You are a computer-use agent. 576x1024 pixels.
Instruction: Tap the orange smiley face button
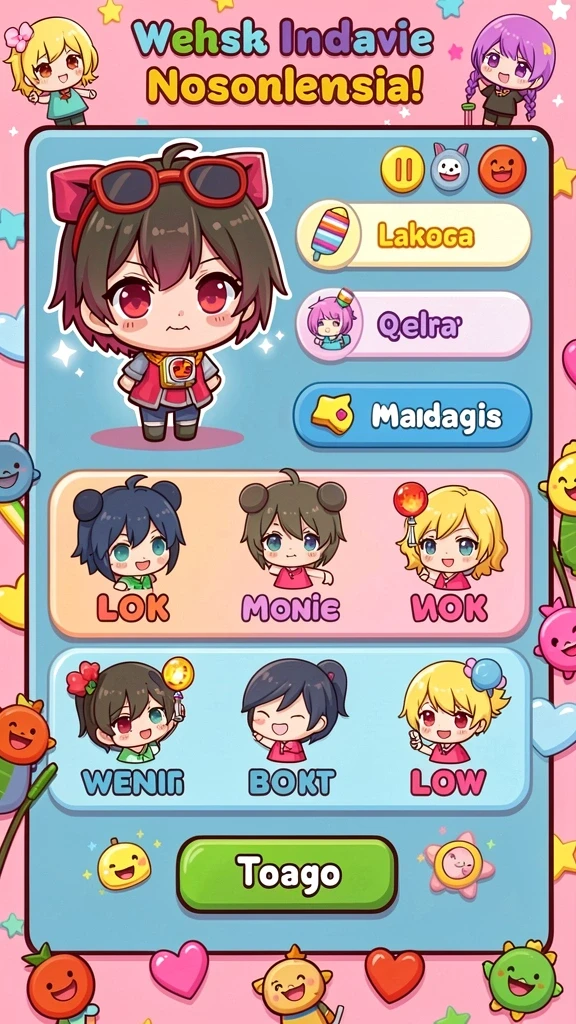tap(502, 169)
